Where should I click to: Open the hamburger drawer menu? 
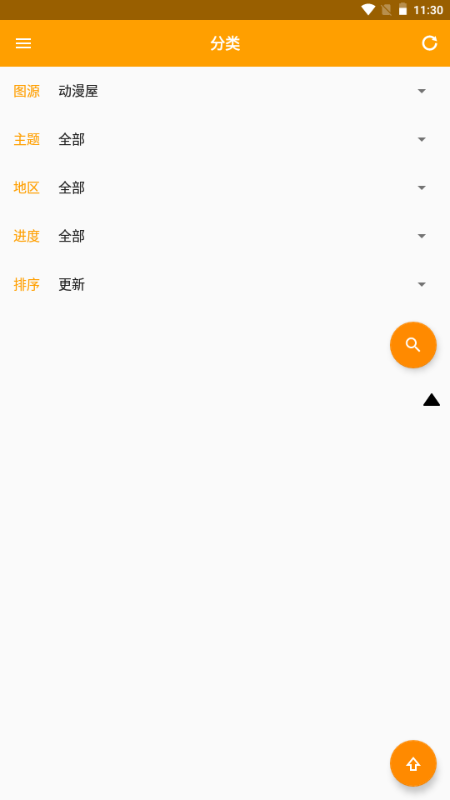tap(23, 43)
